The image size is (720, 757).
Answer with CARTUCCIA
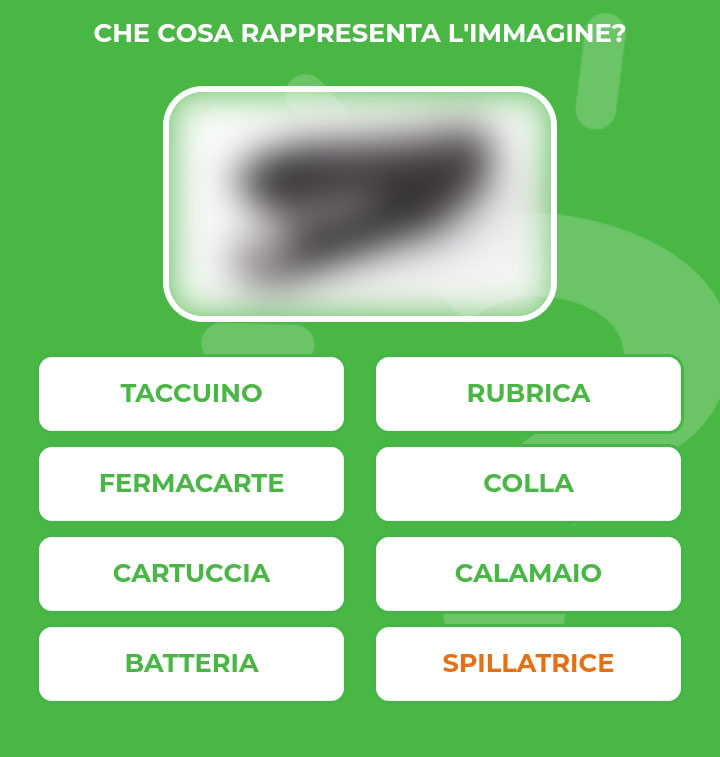click(191, 574)
